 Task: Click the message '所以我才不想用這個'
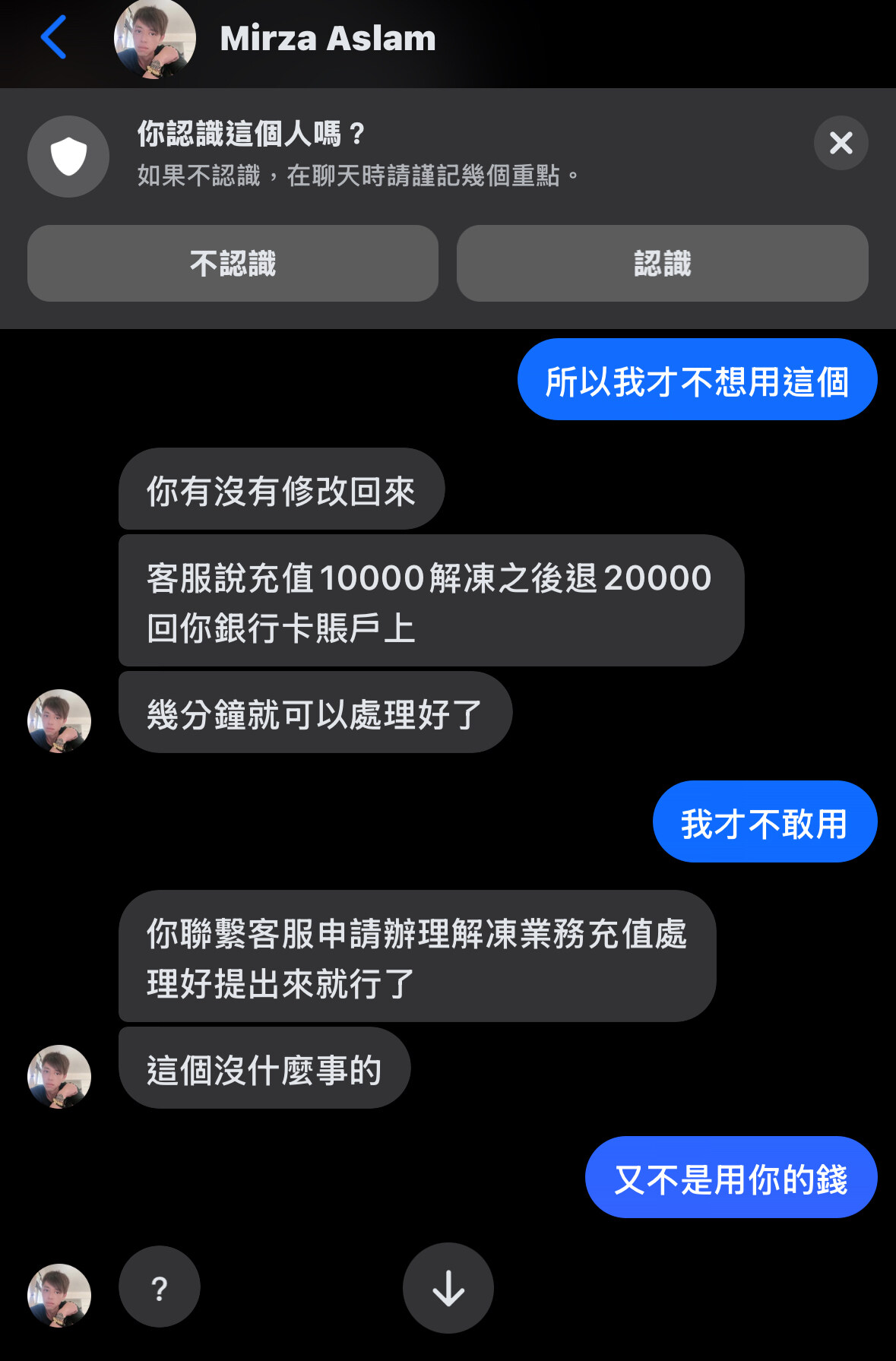(698, 378)
